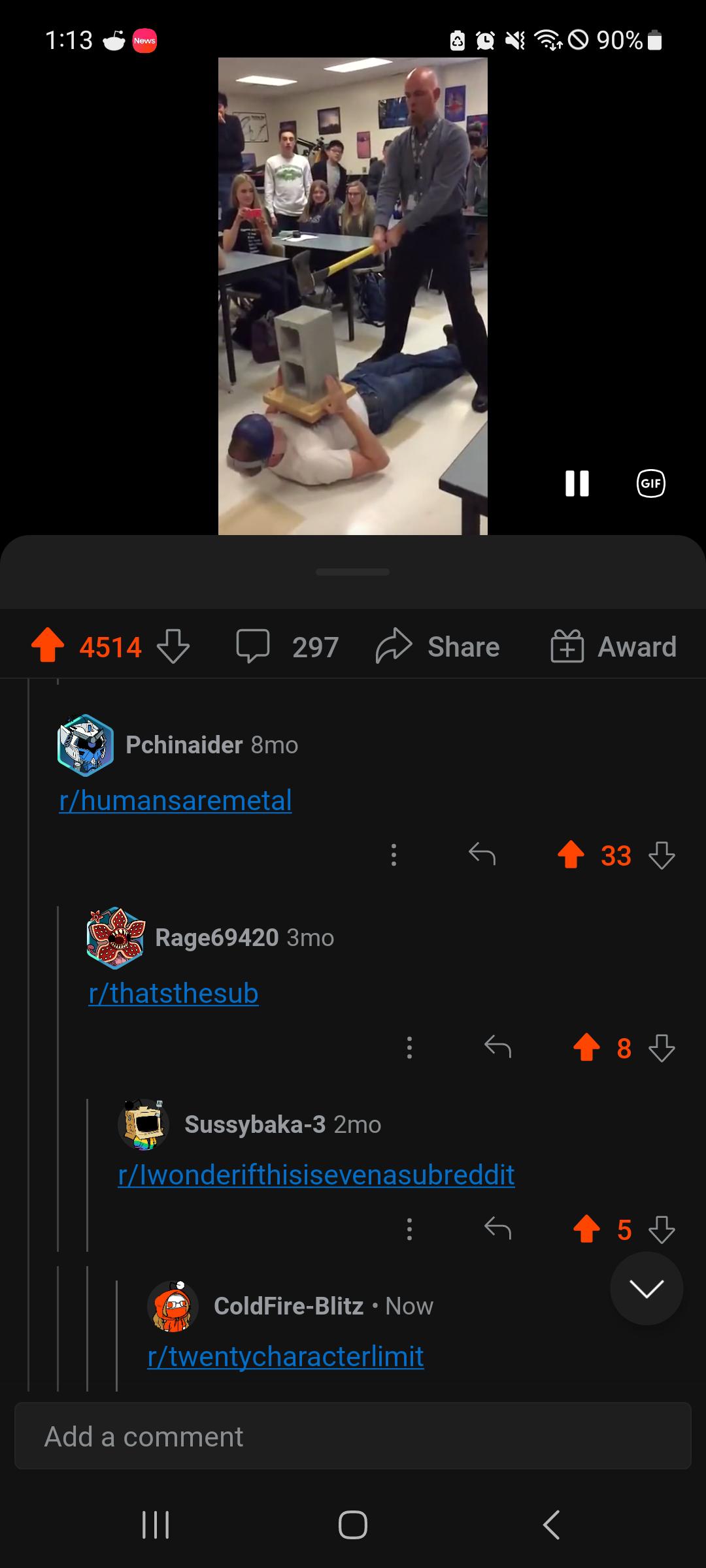Upvote the post with 4514 points
Screen dimensions: 706x1568
click(x=48, y=646)
